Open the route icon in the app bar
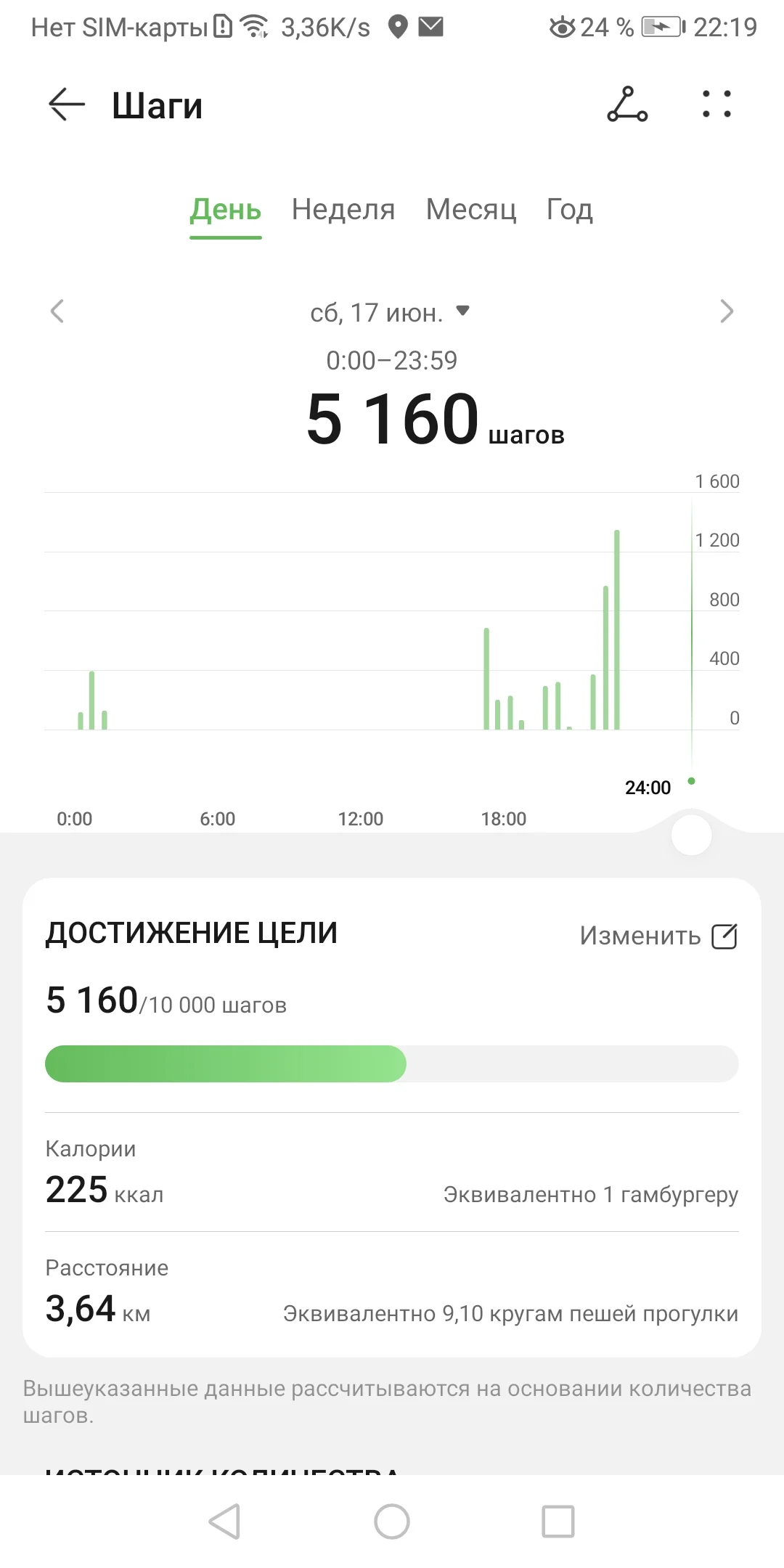 (x=627, y=105)
